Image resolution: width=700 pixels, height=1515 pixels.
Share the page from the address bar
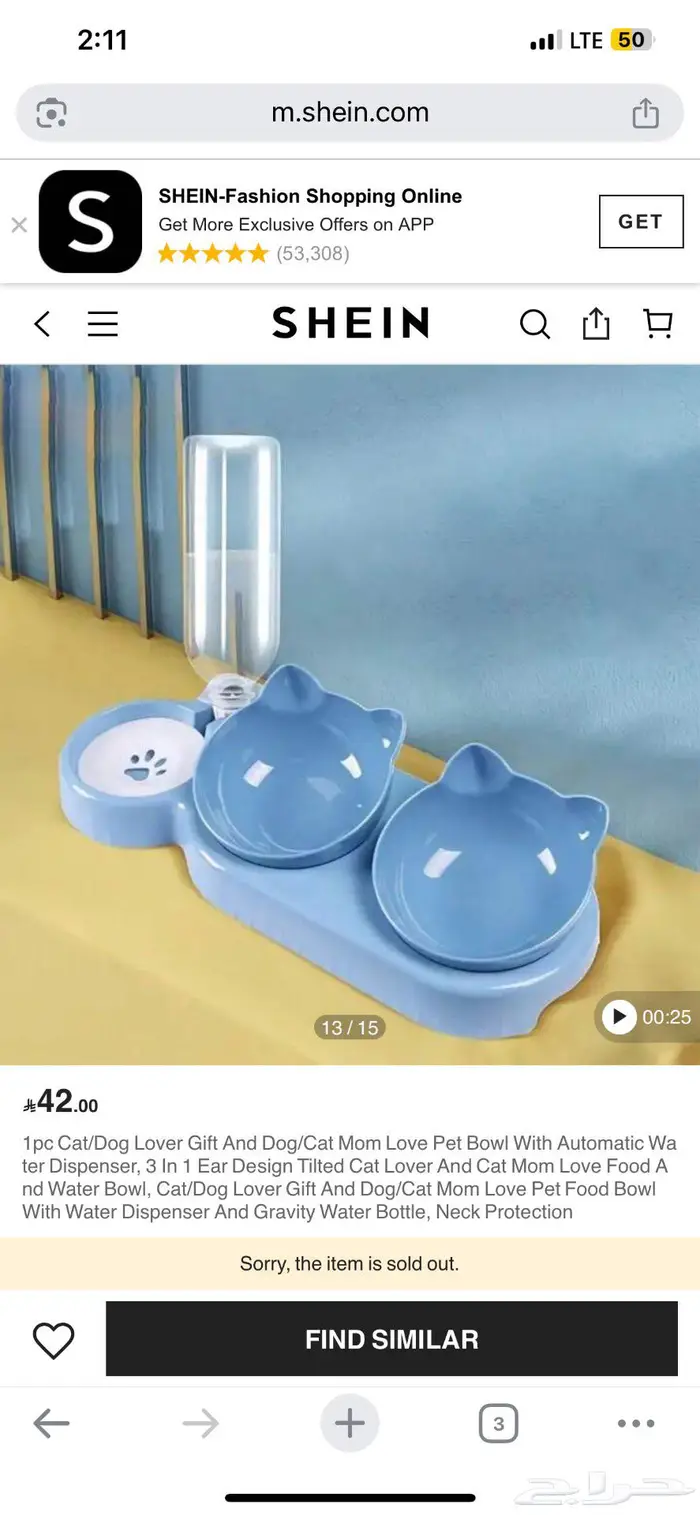point(646,113)
